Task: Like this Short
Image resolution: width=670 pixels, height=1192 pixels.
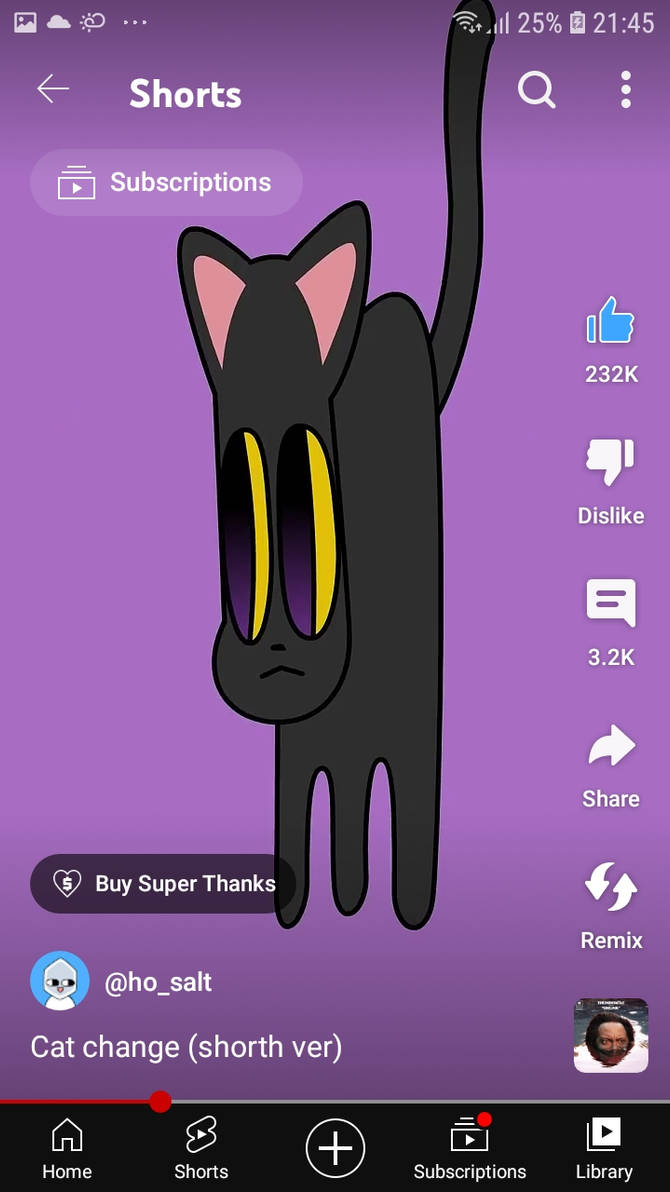Action: [610, 324]
